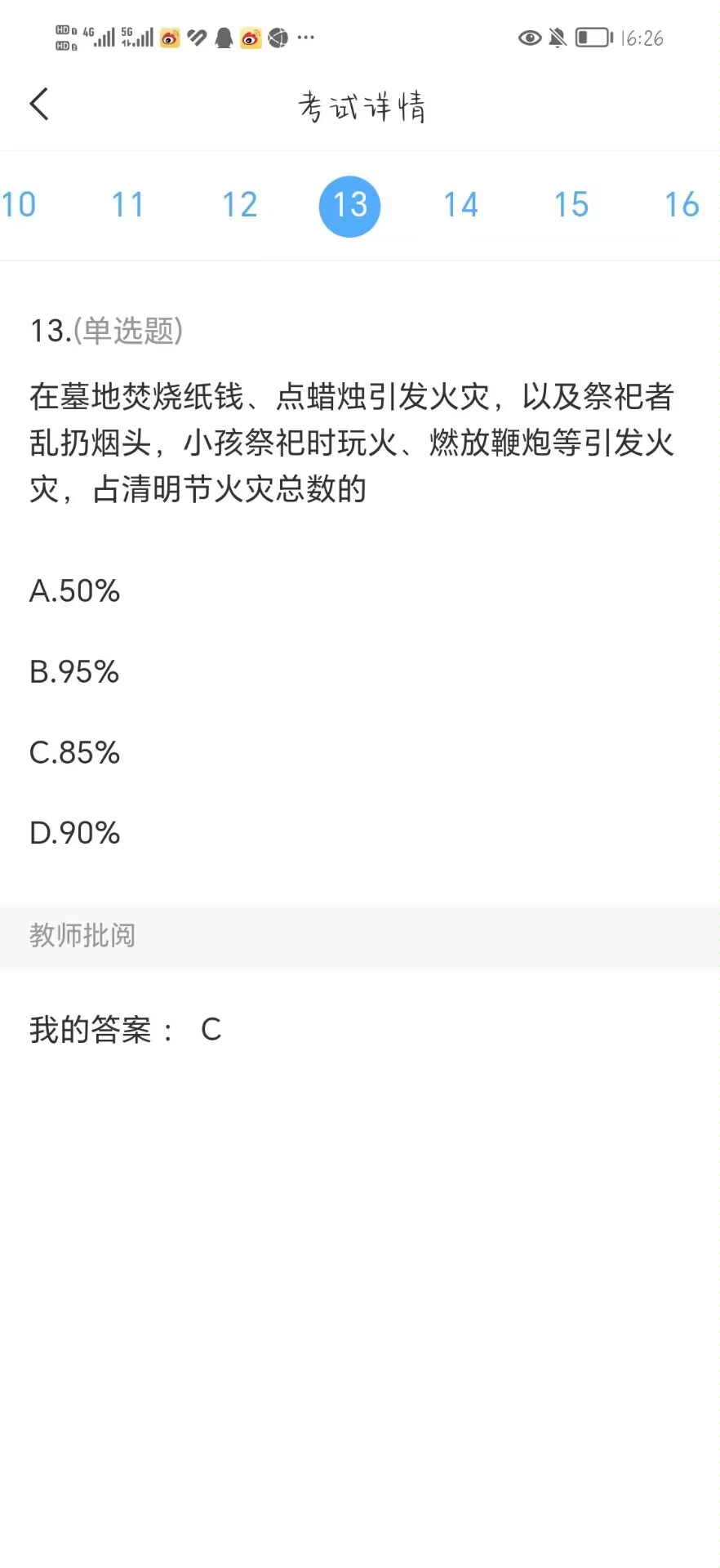
Task: Switch to question 14
Action: [x=460, y=205]
